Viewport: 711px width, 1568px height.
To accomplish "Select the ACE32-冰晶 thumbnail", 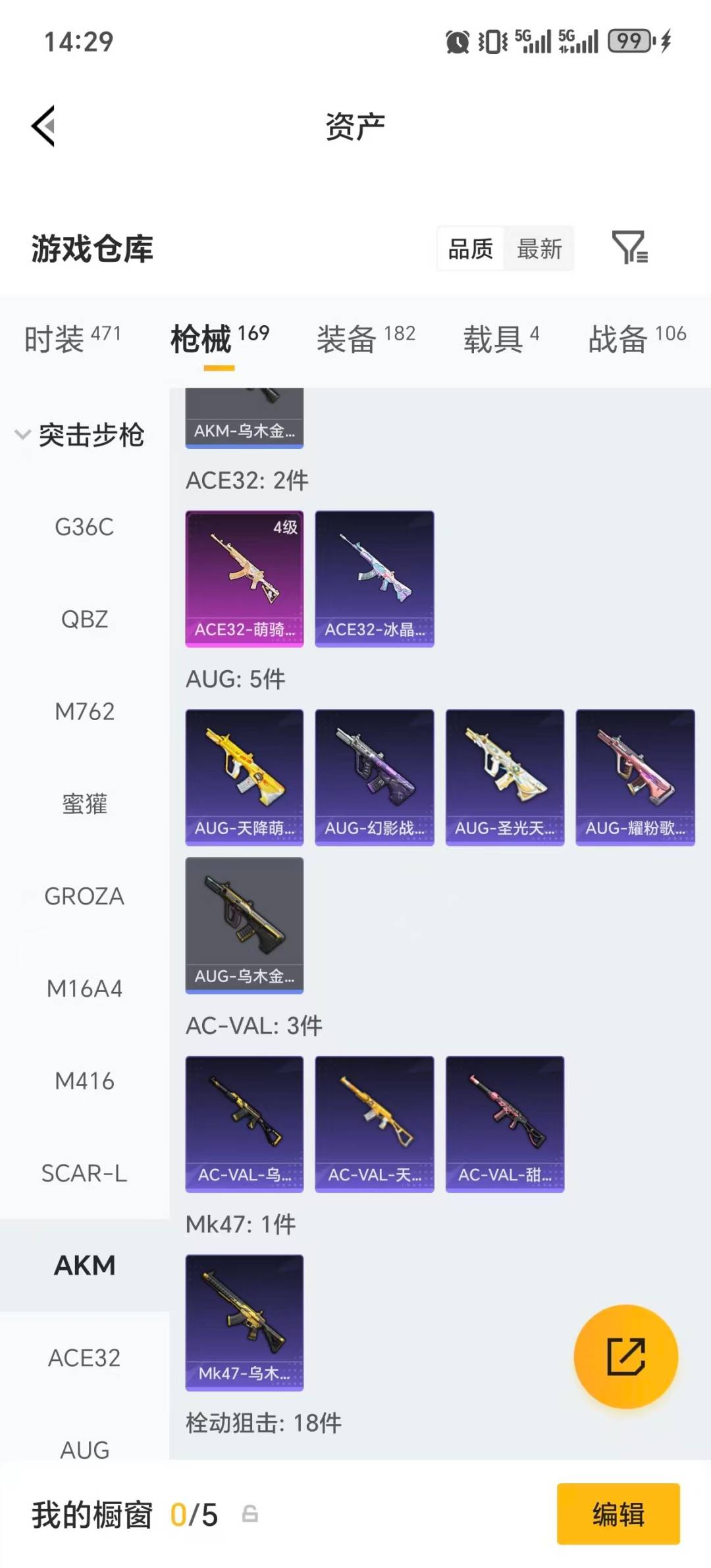I will 374,576.
